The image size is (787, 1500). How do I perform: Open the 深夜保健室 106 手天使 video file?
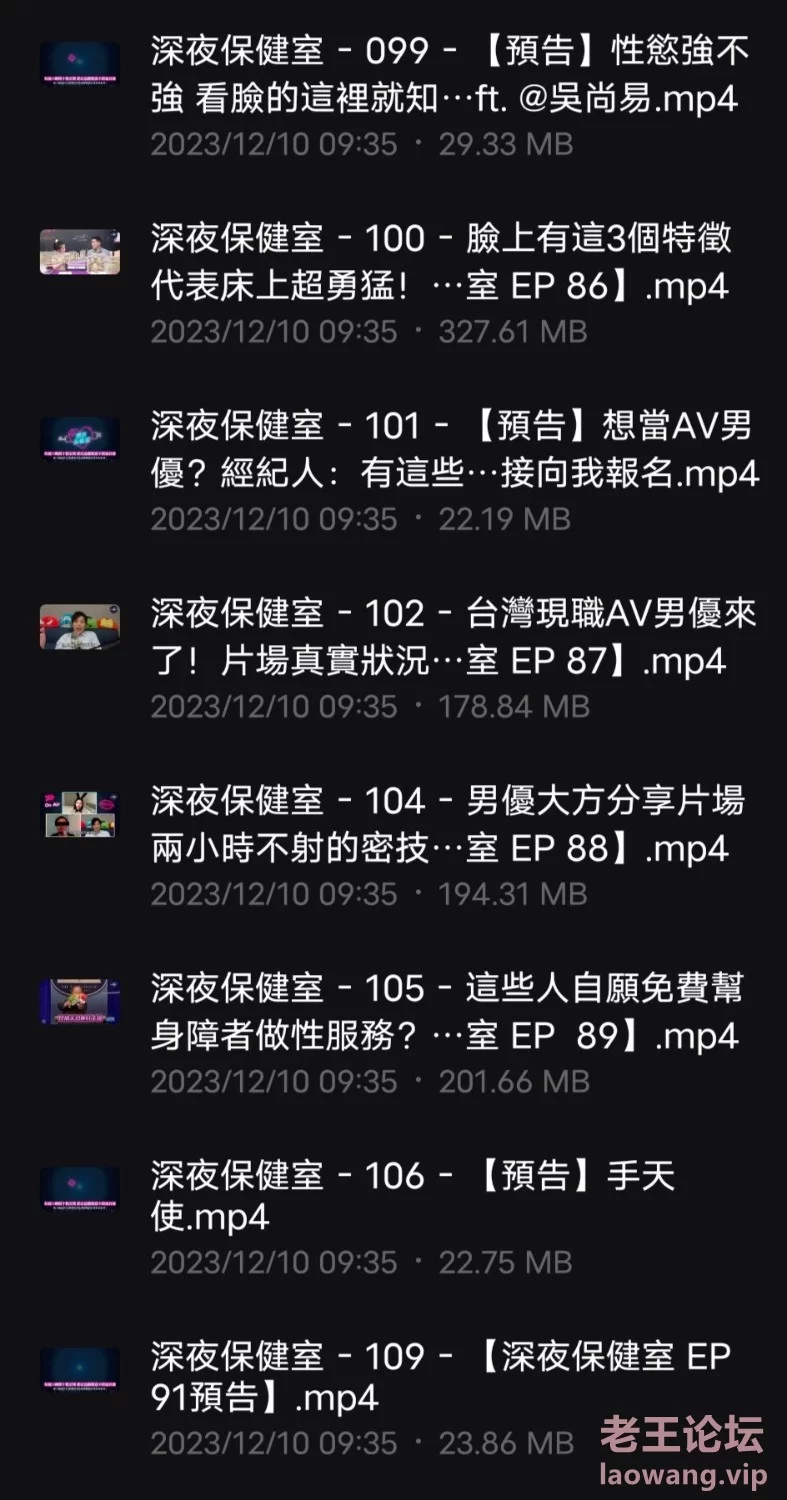point(393,1216)
